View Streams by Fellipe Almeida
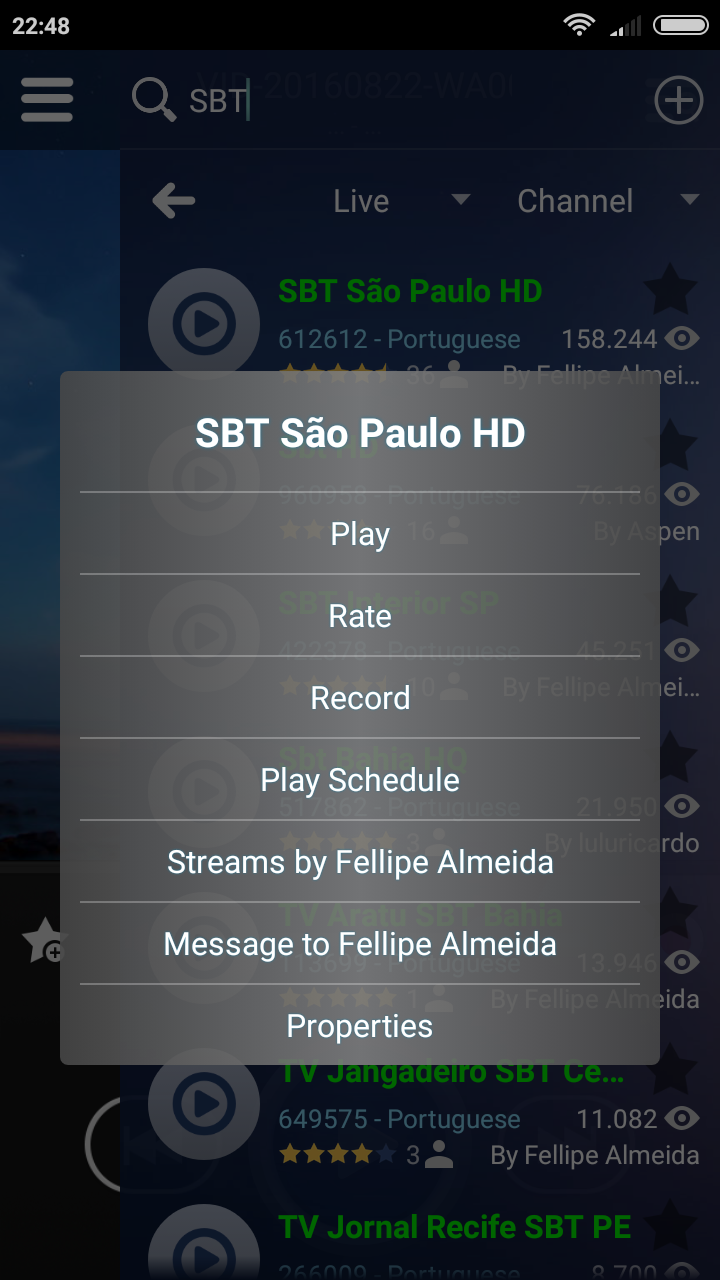This screenshot has height=1280, width=720. [360, 862]
